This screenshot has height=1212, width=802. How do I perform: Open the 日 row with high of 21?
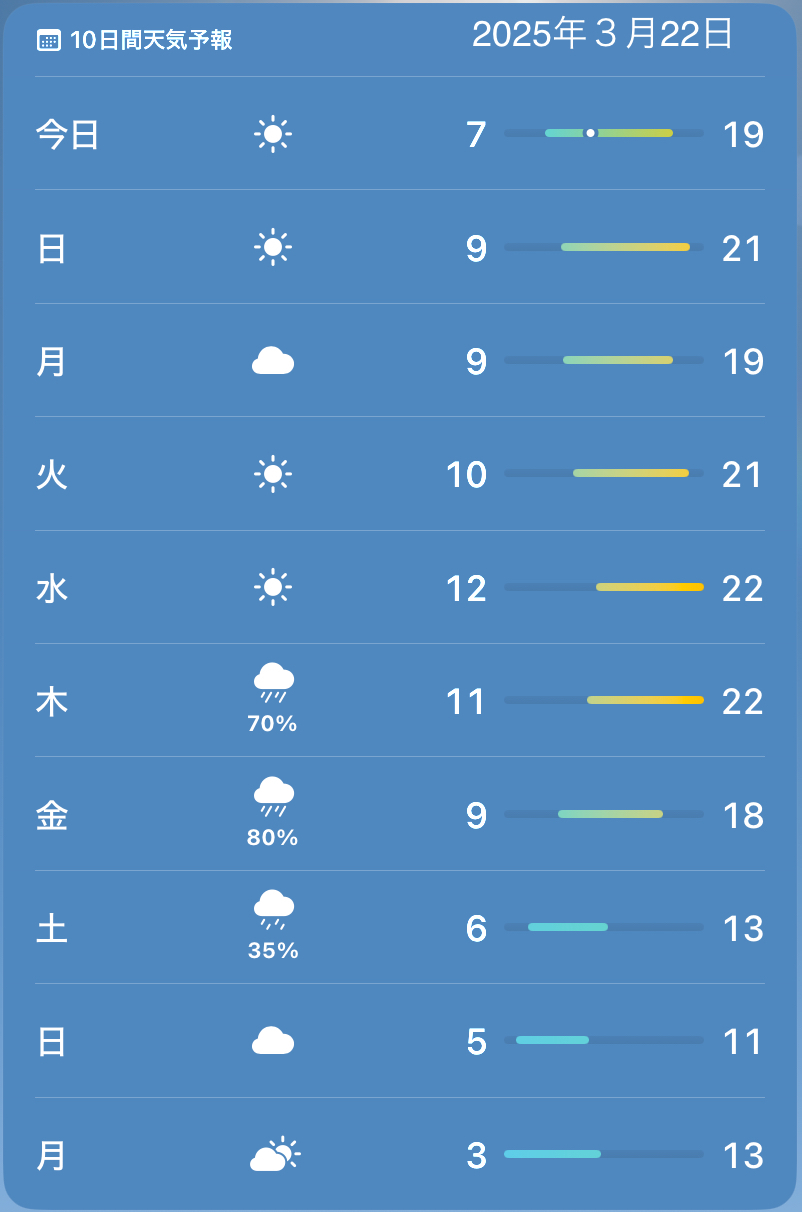[400, 247]
